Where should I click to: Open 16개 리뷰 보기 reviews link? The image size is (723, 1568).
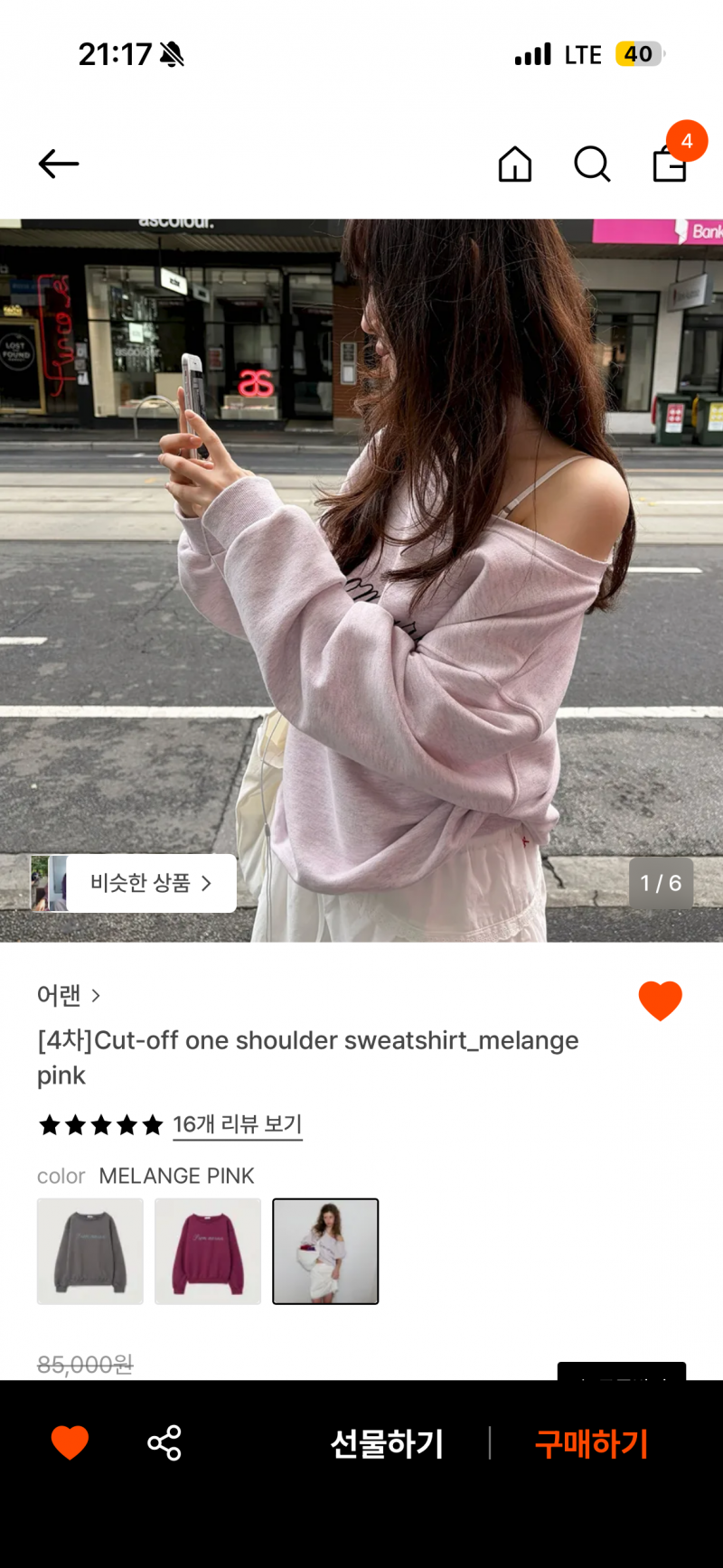pyautogui.click(x=238, y=1123)
